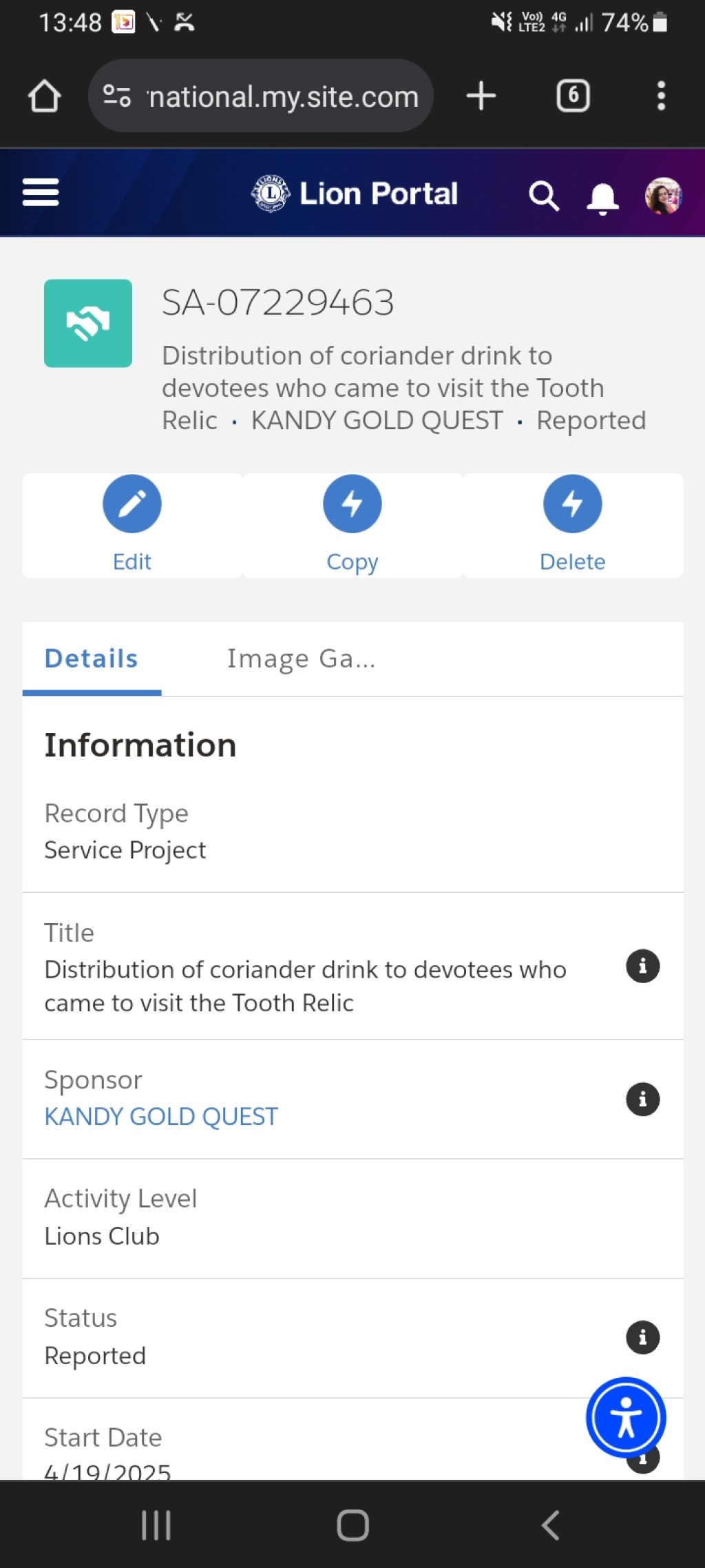The height and width of the screenshot is (1568, 705).
Task: Open the KANDY GOLD QUEST sponsor link
Action: pyautogui.click(x=161, y=1117)
